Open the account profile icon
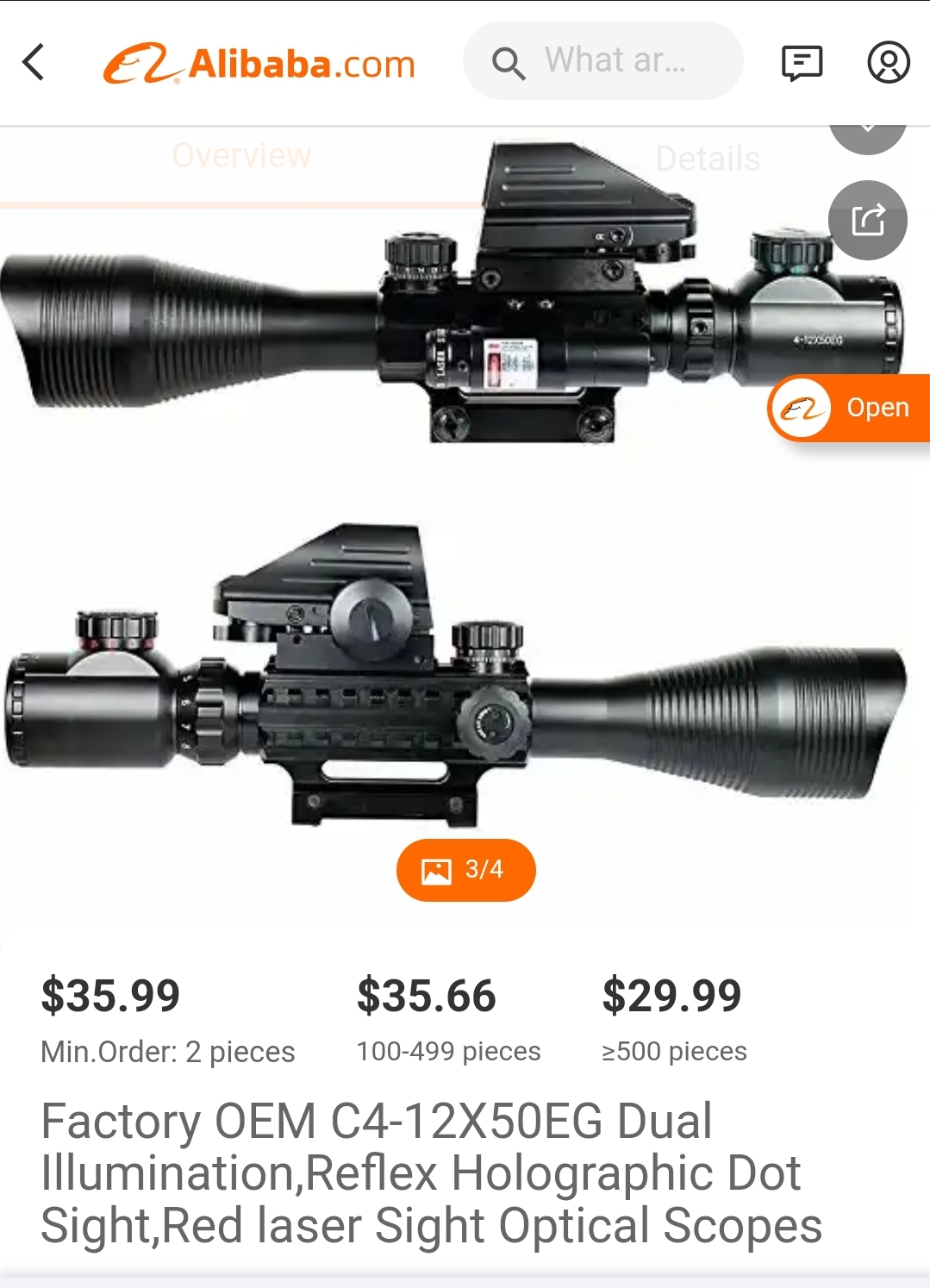Image resolution: width=930 pixels, height=1288 pixels. 888,63
